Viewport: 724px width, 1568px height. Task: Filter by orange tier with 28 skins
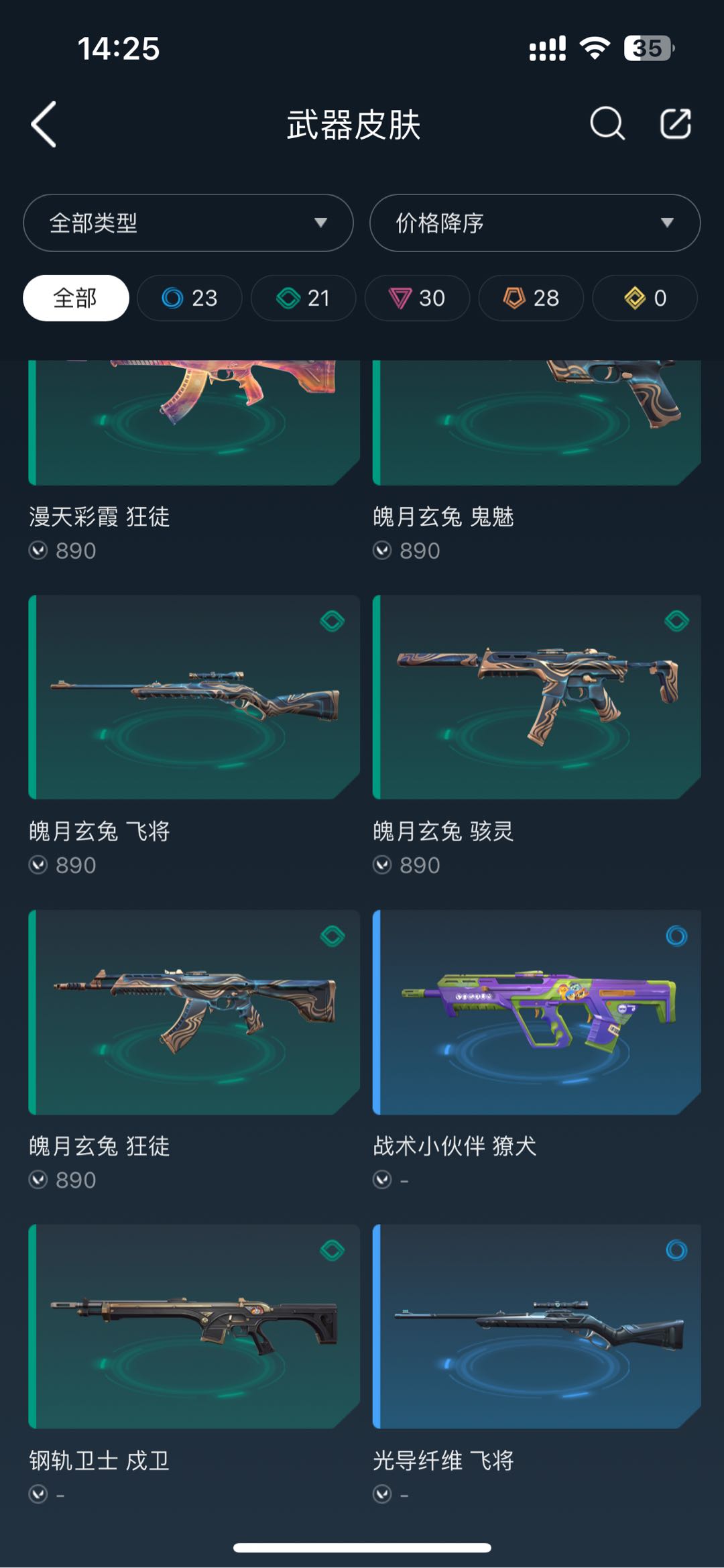(531, 298)
